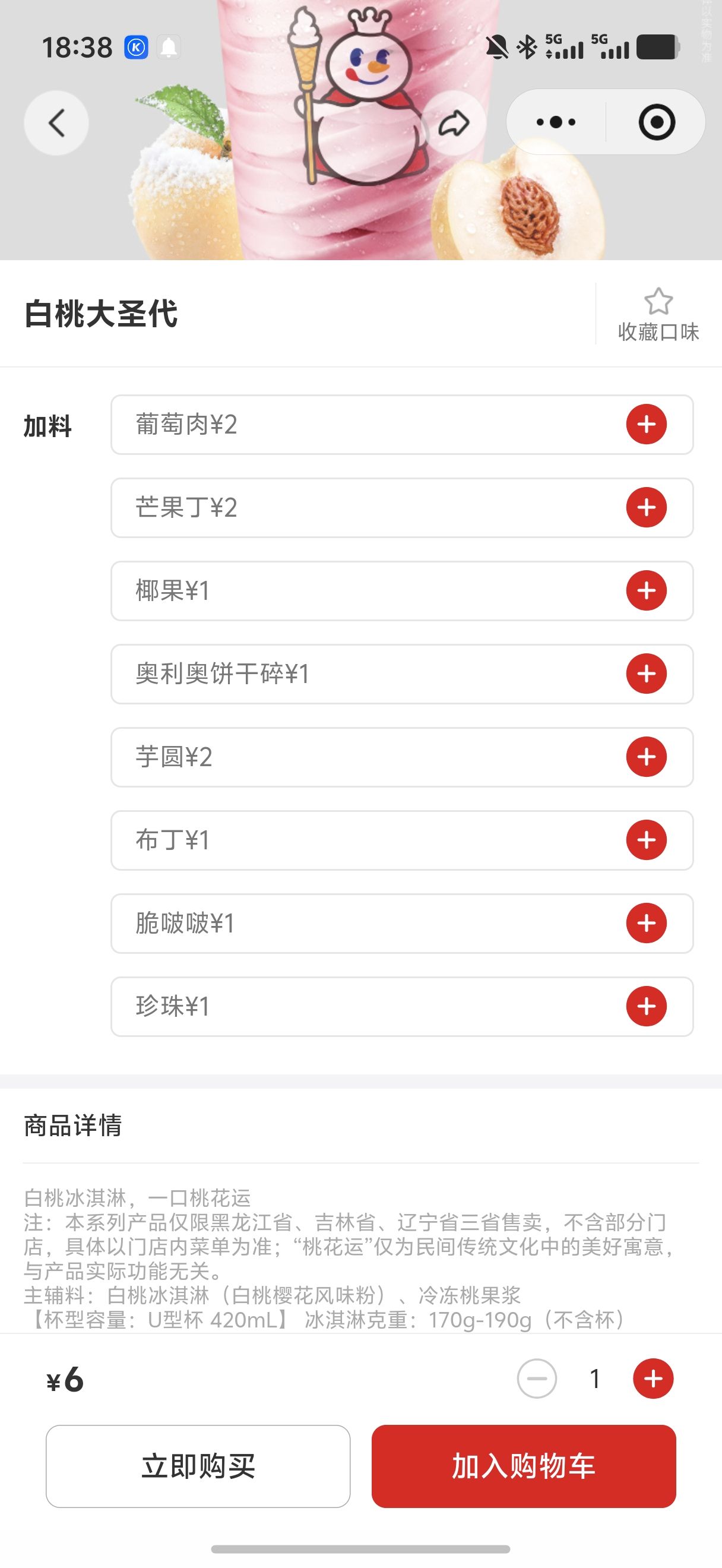Add 珍珠¥1 topping
The height and width of the screenshot is (1568, 722).
[x=646, y=1006]
